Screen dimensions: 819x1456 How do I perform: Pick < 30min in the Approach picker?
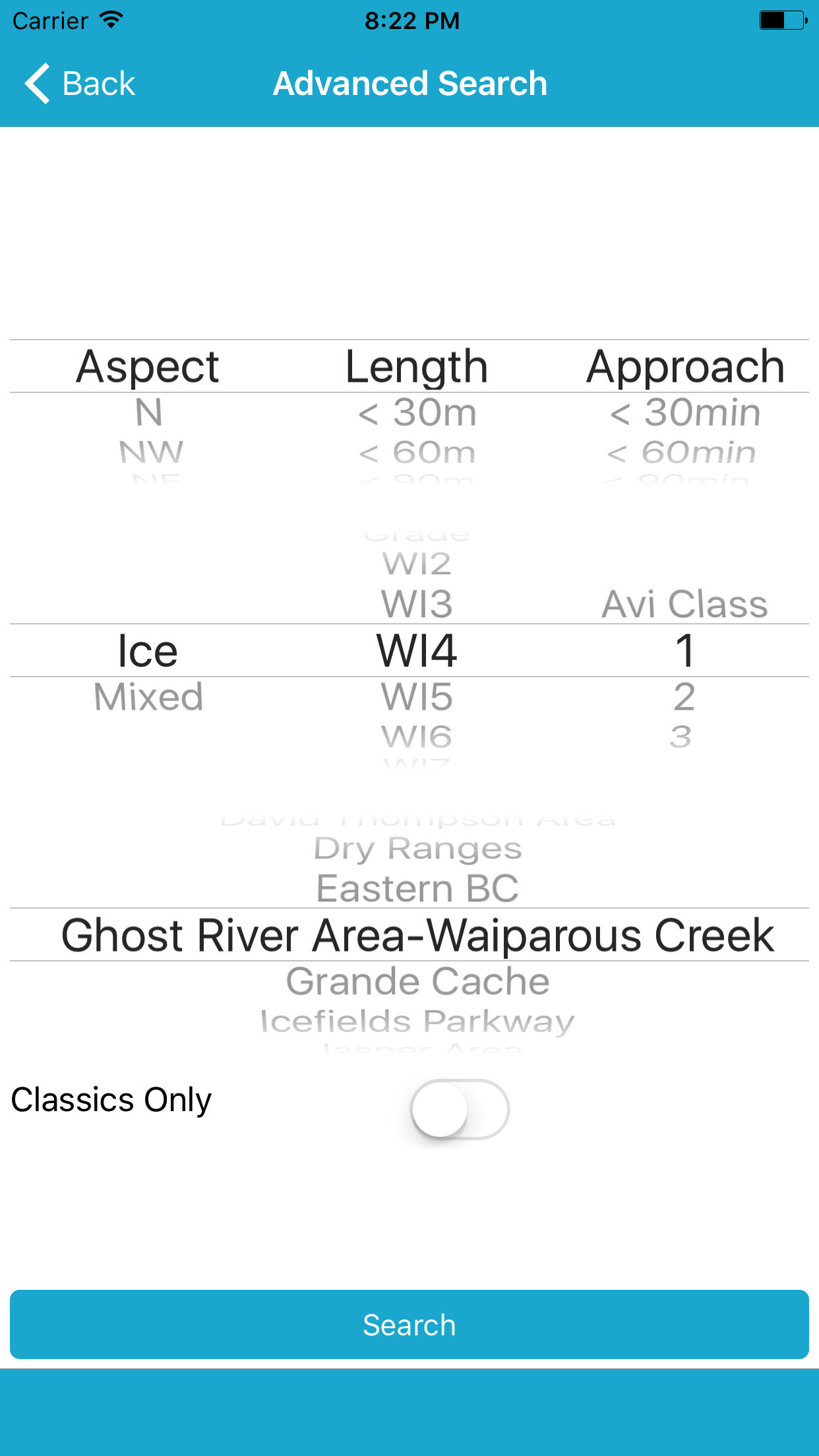pos(684,413)
